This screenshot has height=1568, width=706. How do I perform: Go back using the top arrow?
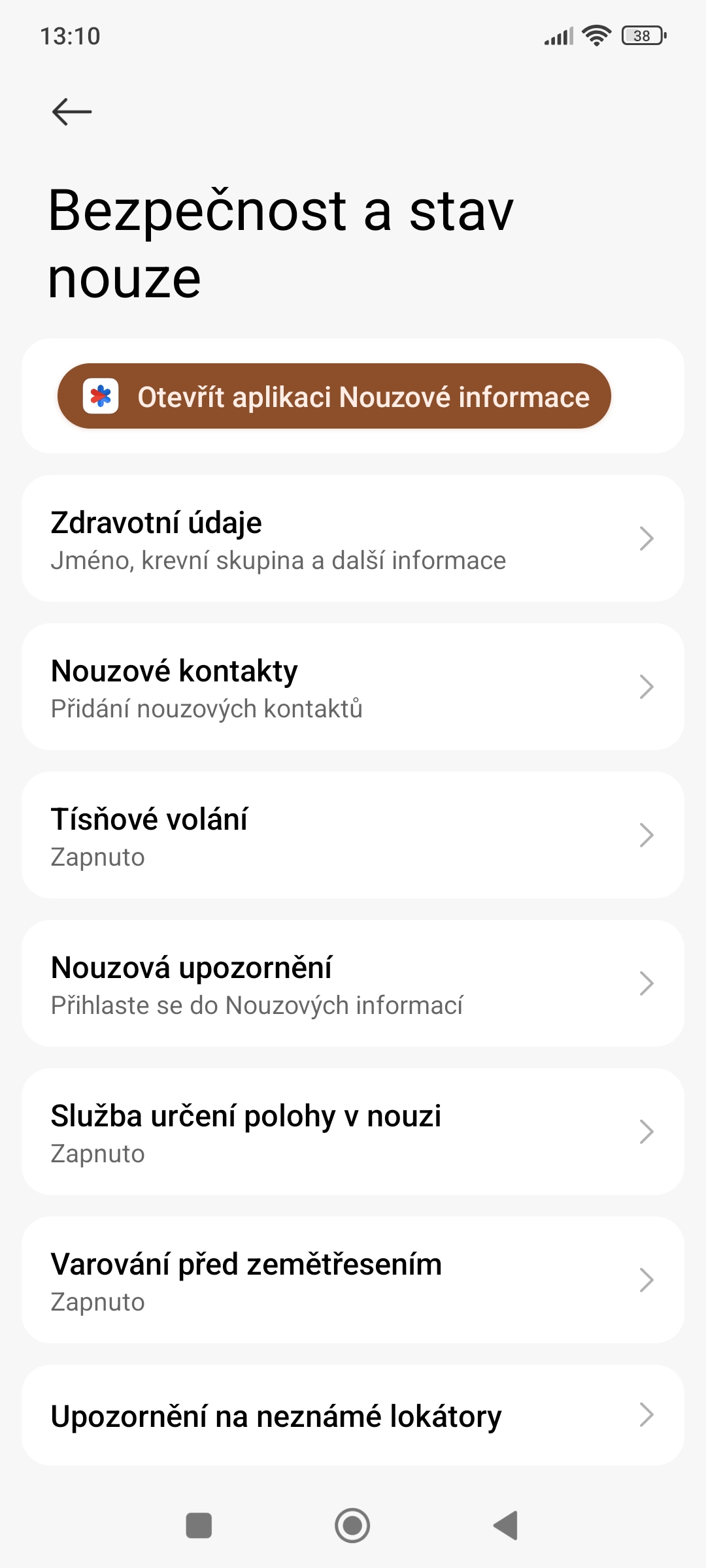pyautogui.click(x=72, y=112)
